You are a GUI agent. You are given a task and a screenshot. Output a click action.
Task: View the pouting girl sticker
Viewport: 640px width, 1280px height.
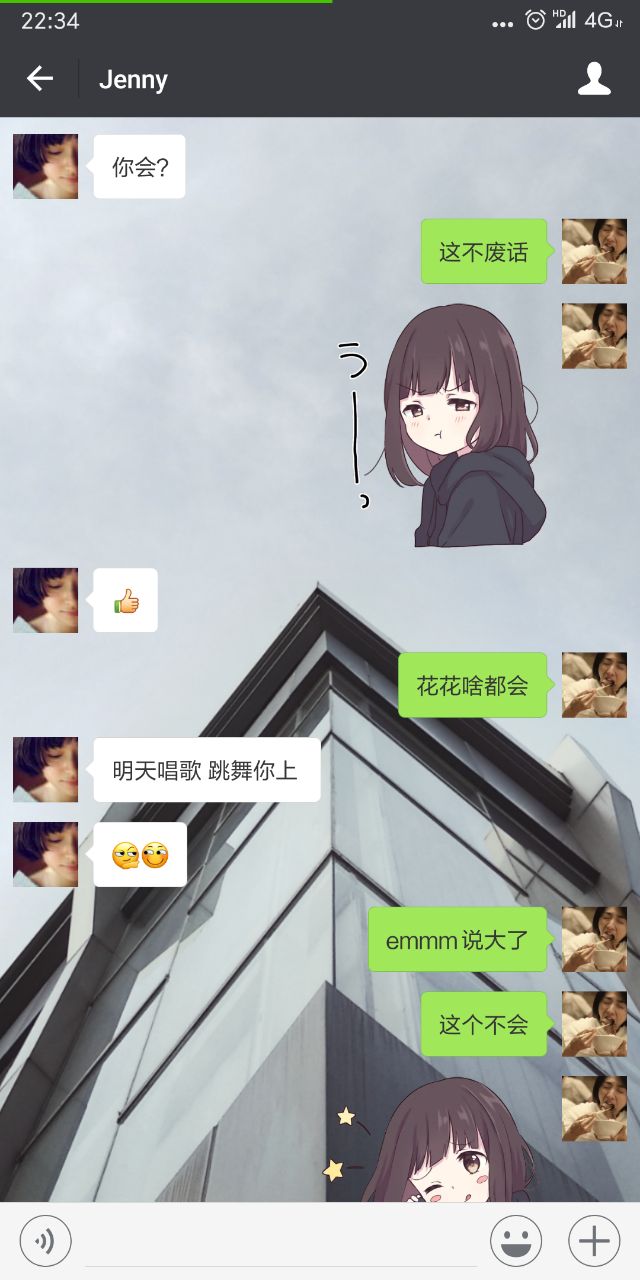click(445, 425)
